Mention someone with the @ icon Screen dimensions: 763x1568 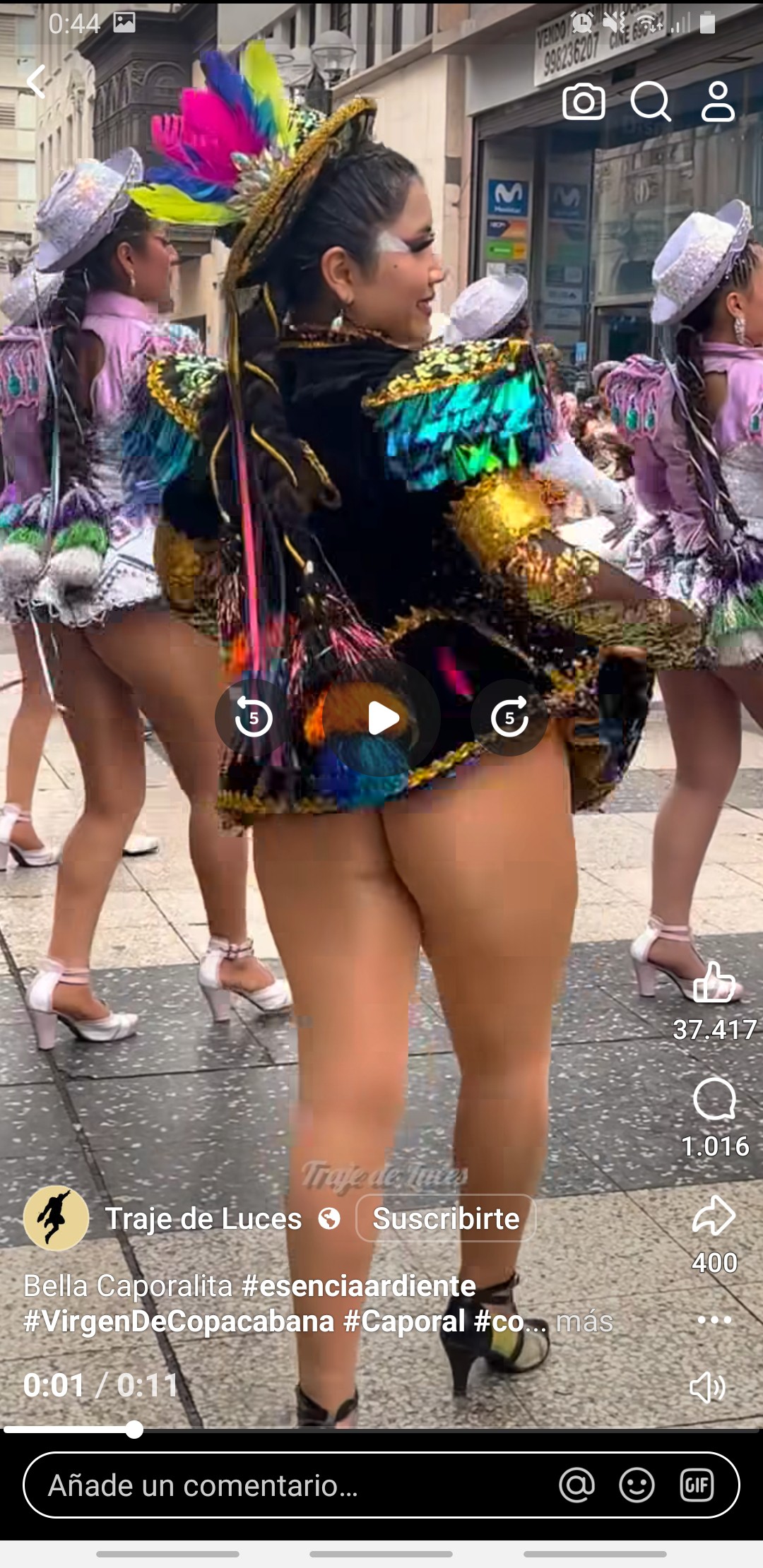[x=576, y=1485]
